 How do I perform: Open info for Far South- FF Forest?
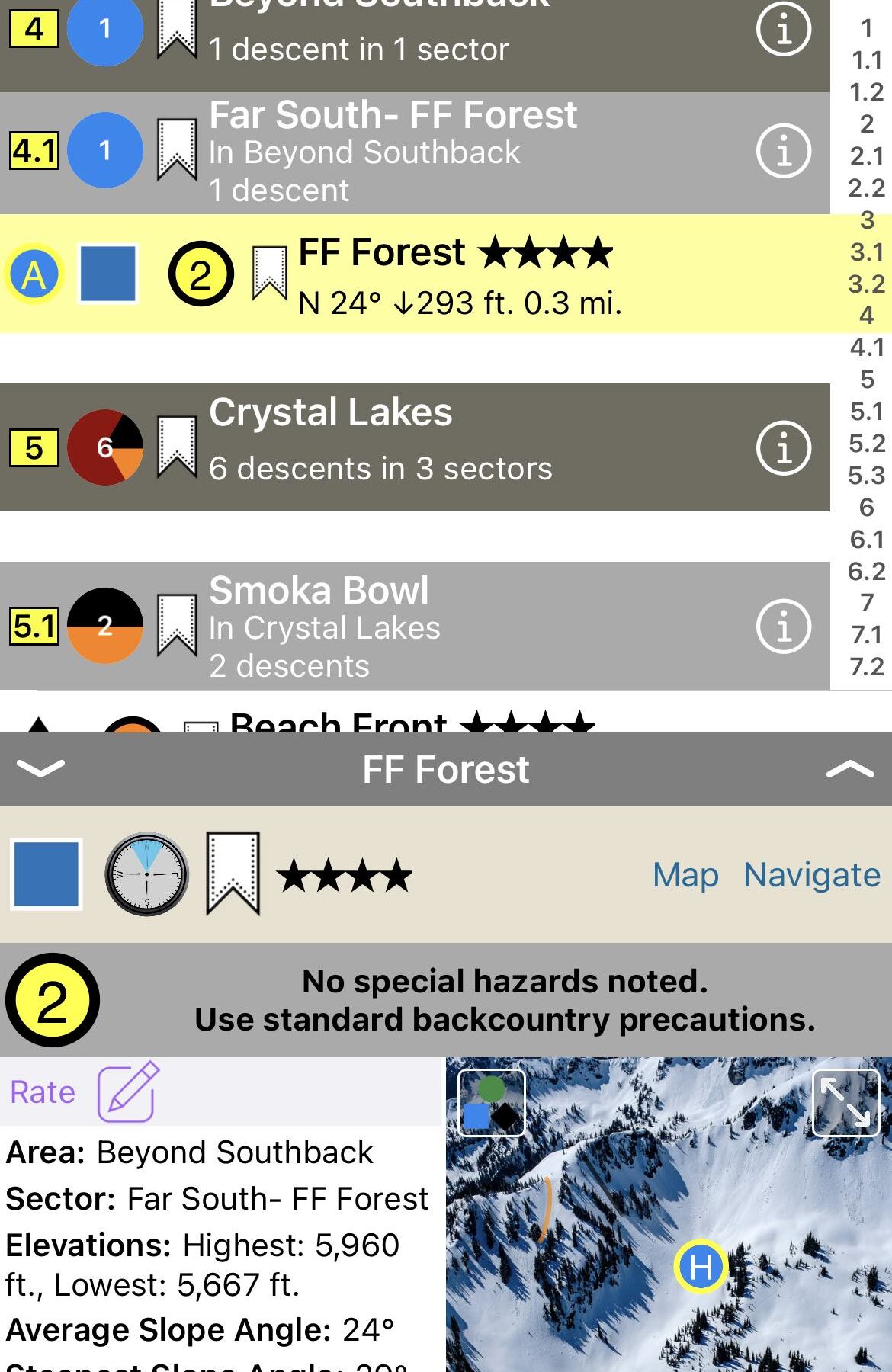783,151
